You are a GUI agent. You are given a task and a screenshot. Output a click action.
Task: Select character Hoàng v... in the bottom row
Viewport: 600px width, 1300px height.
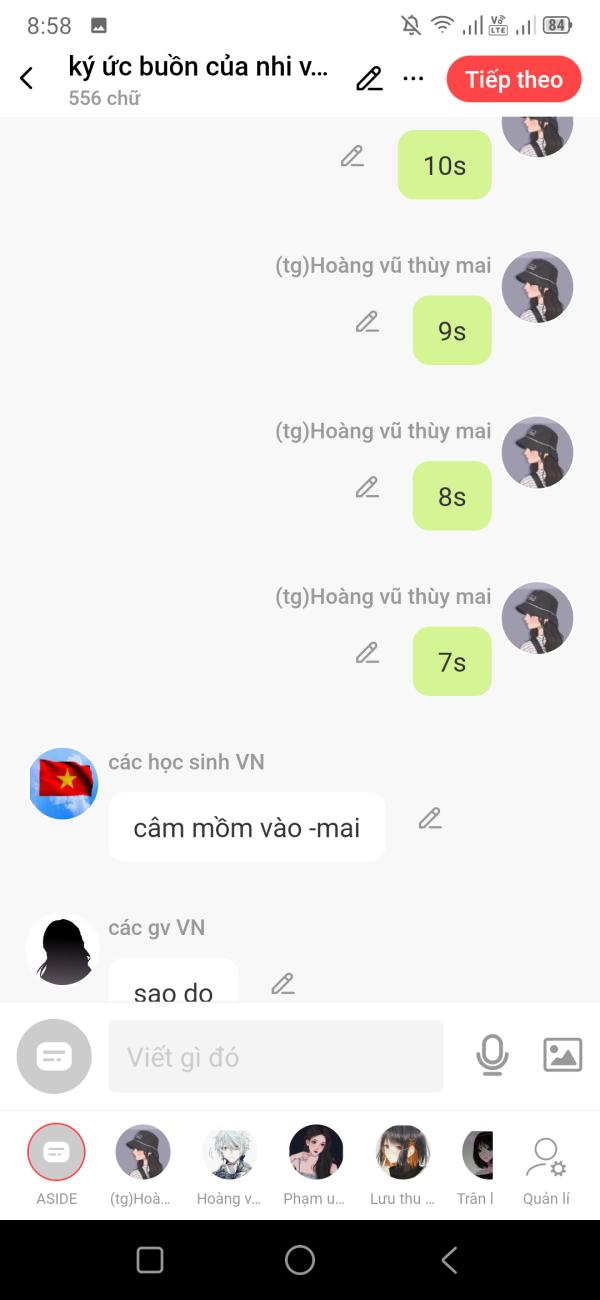pyautogui.click(x=230, y=1165)
